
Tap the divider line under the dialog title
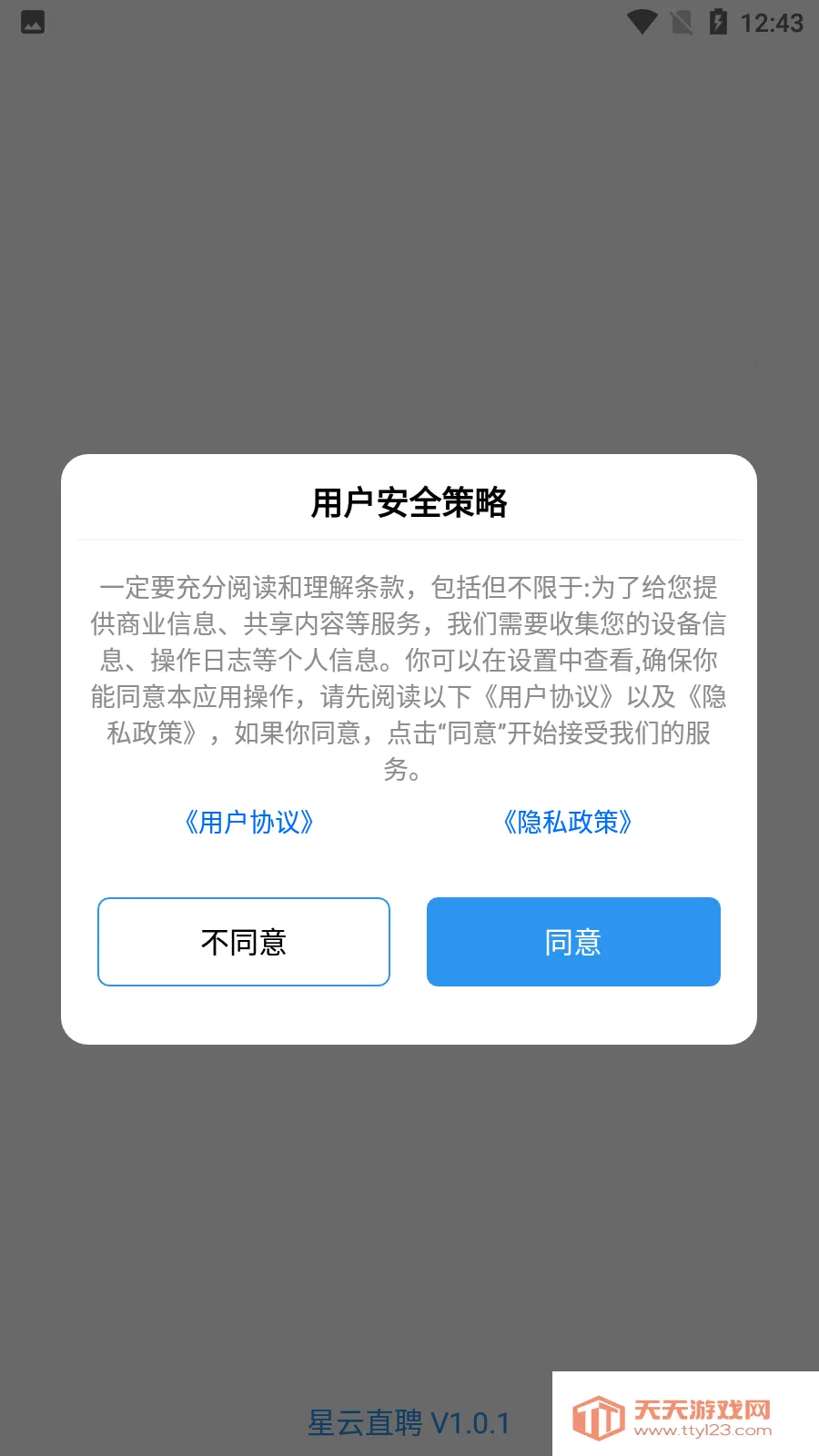(409, 539)
